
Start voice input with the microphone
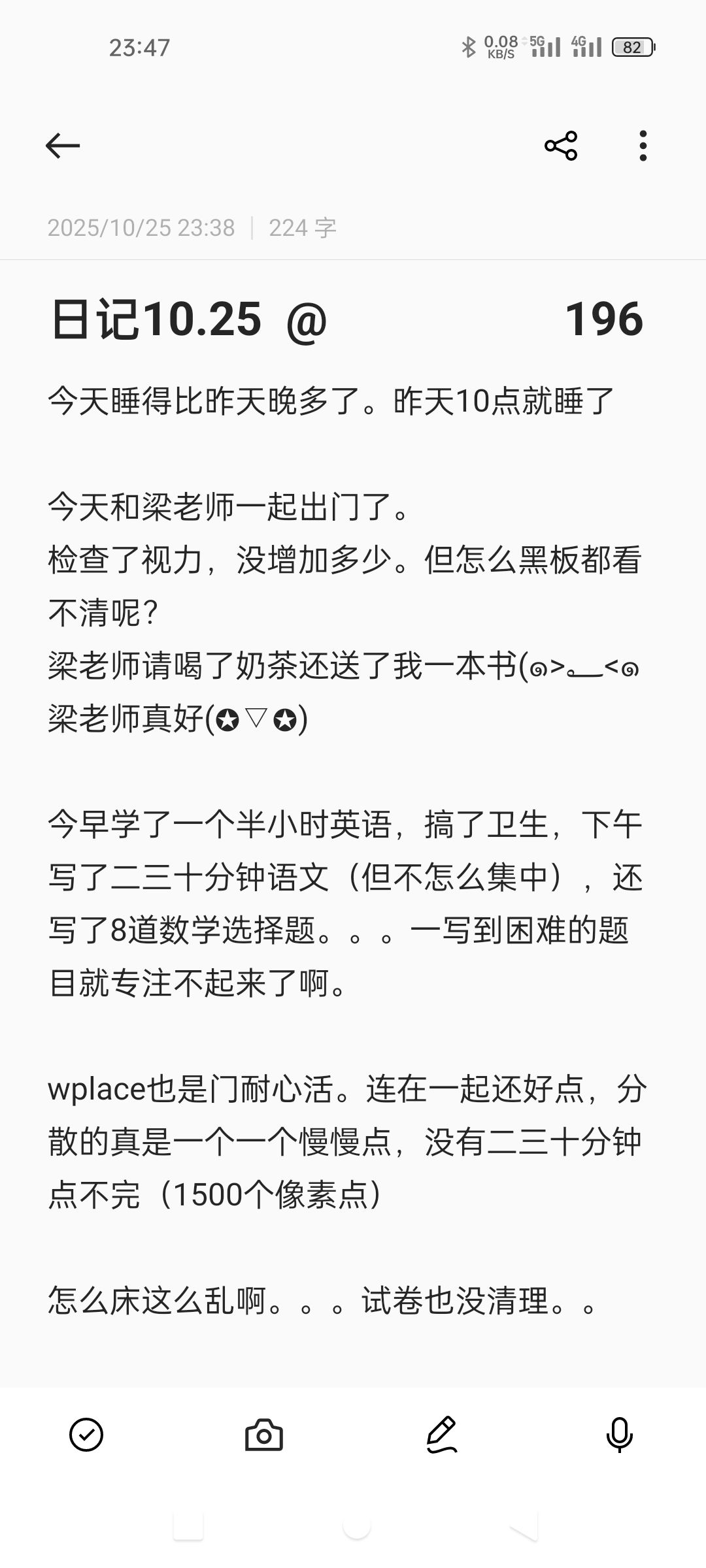pyautogui.click(x=619, y=1435)
